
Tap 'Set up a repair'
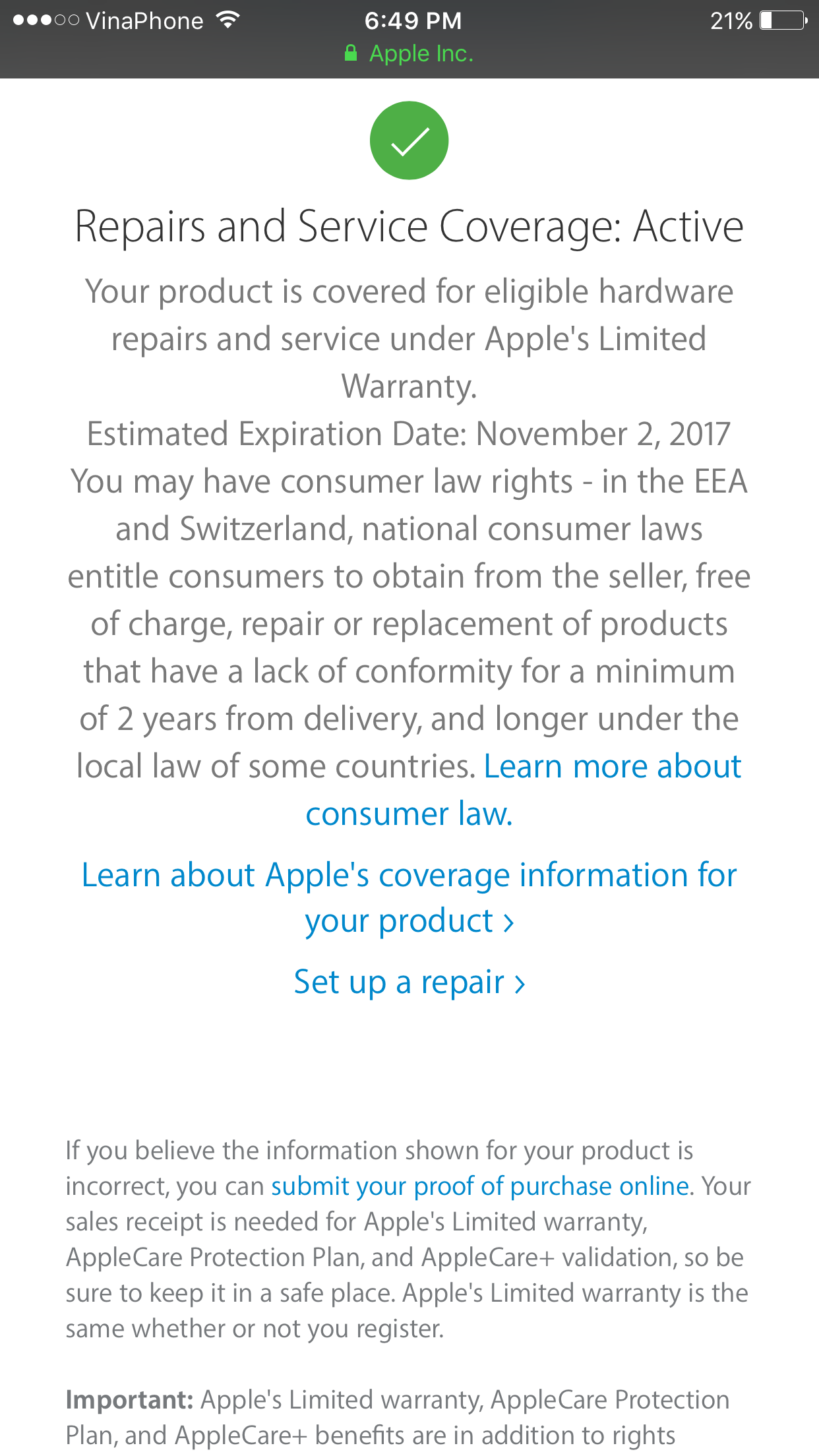tap(409, 982)
